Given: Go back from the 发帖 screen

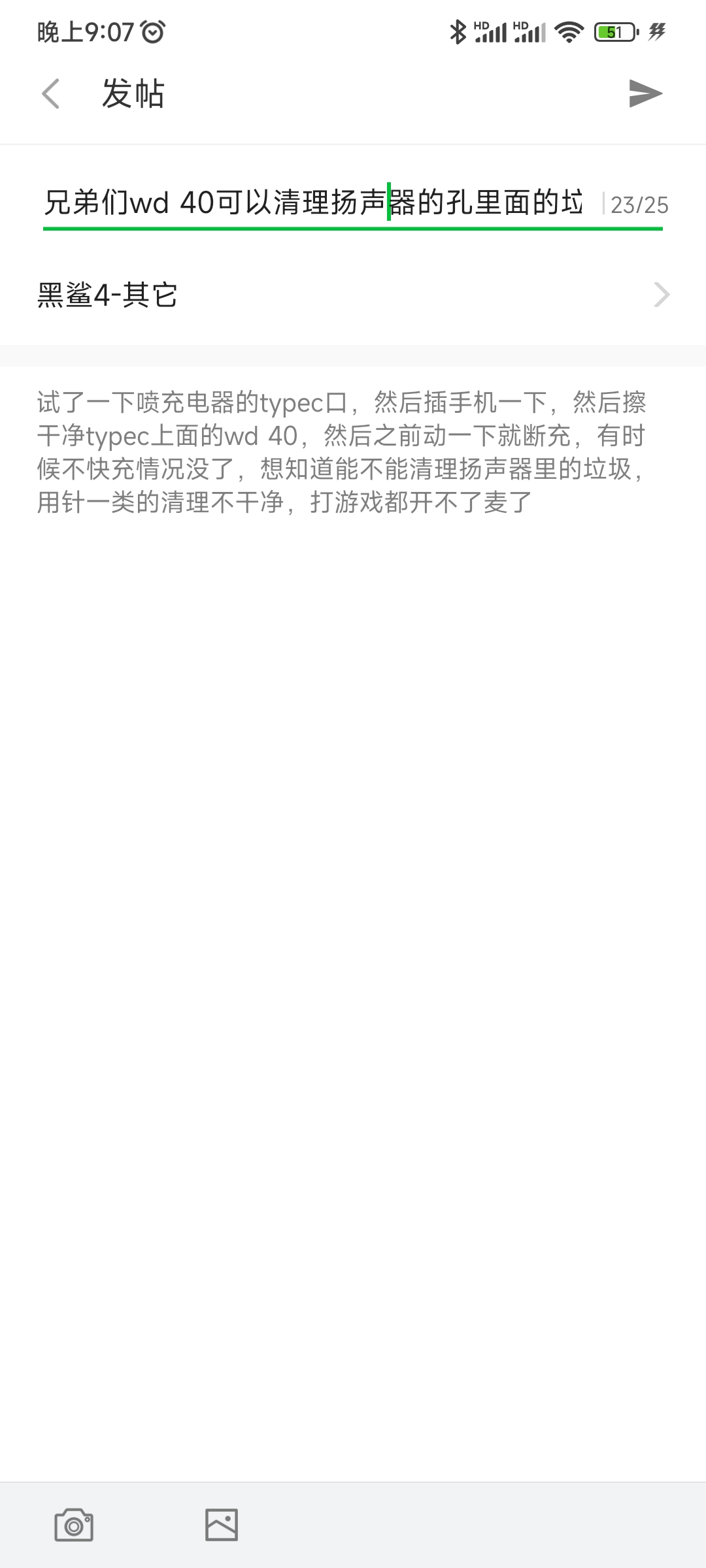Looking at the screenshot, I should [51, 93].
